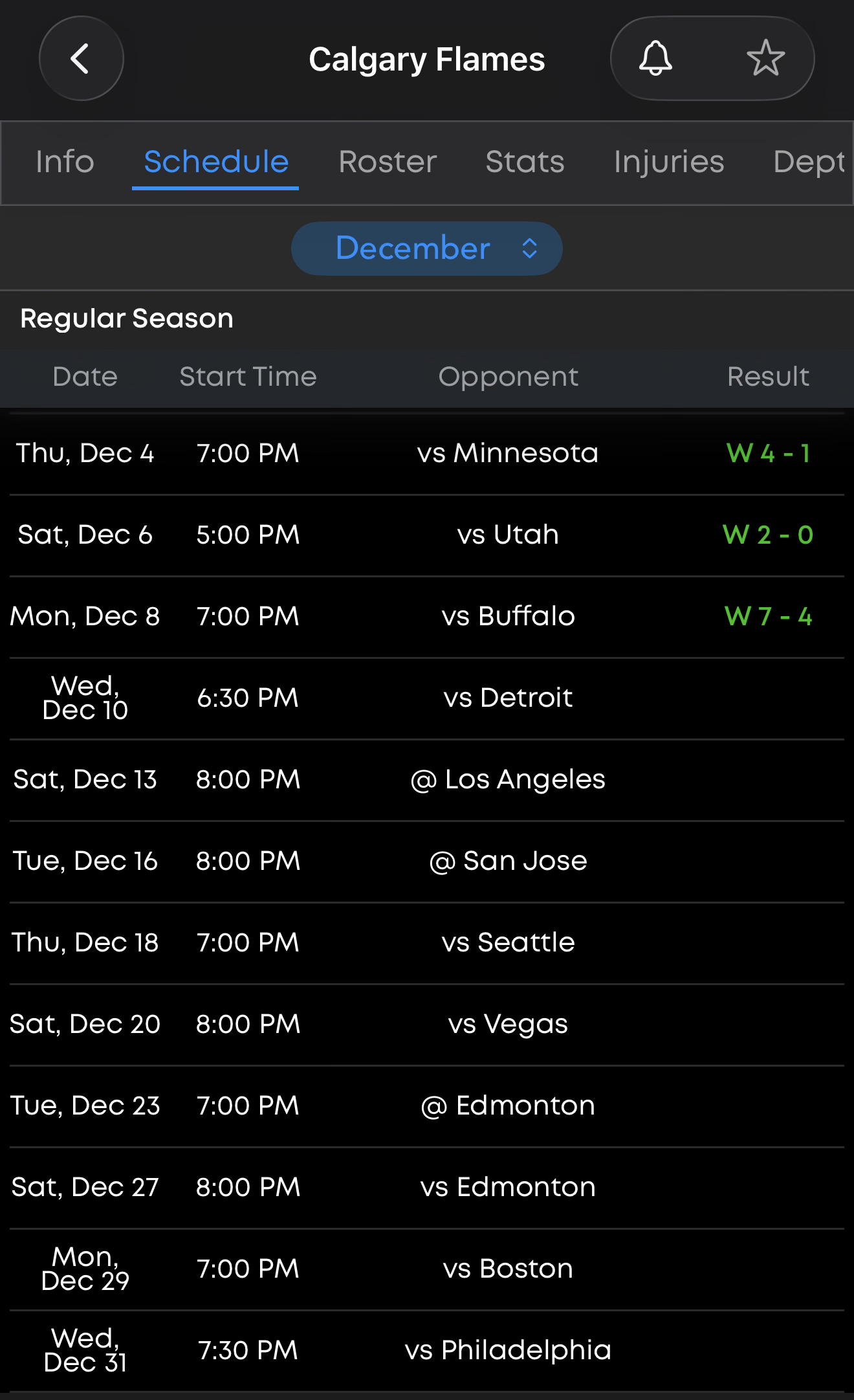Open the Stats tab
Viewport: 854px width, 1400px height.
pyautogui.click(x=525, y=162)
